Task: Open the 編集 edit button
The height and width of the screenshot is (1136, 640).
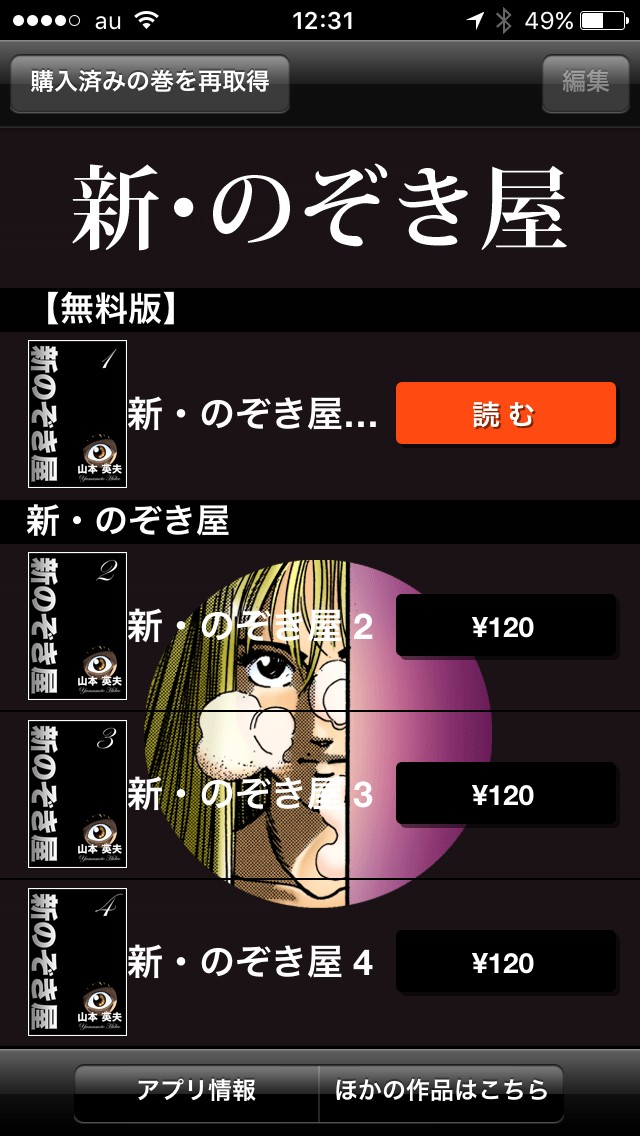Action: click(586, 83)
